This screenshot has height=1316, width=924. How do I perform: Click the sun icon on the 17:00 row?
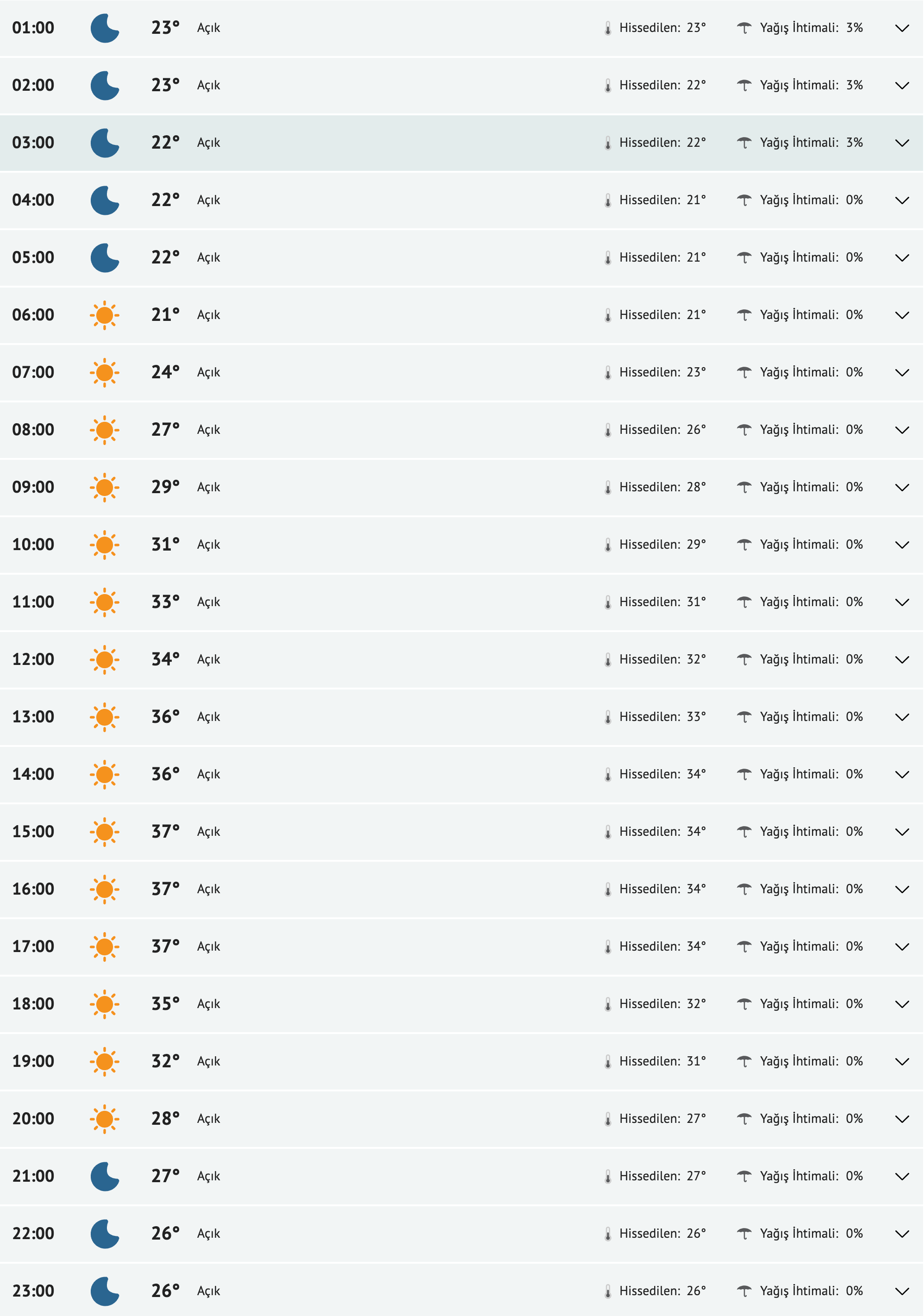tap(106, 946)
